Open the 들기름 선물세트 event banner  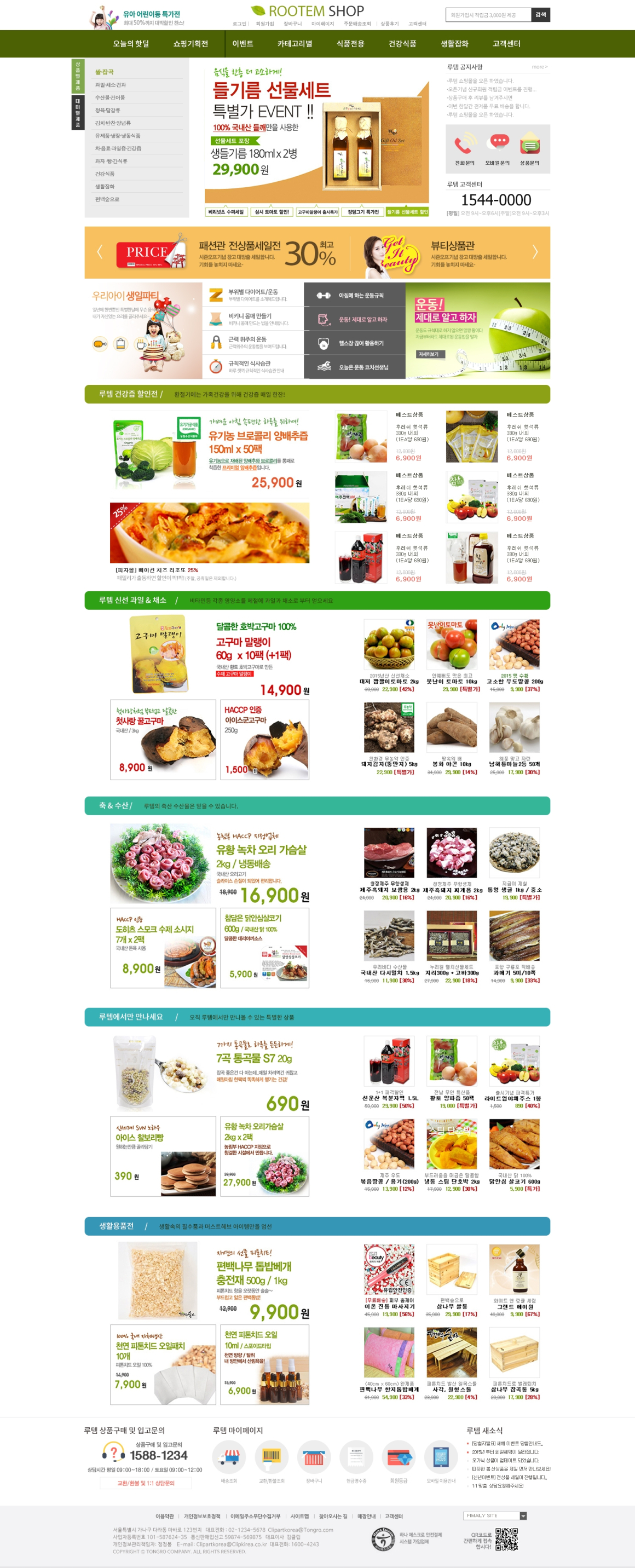(316, 134)
